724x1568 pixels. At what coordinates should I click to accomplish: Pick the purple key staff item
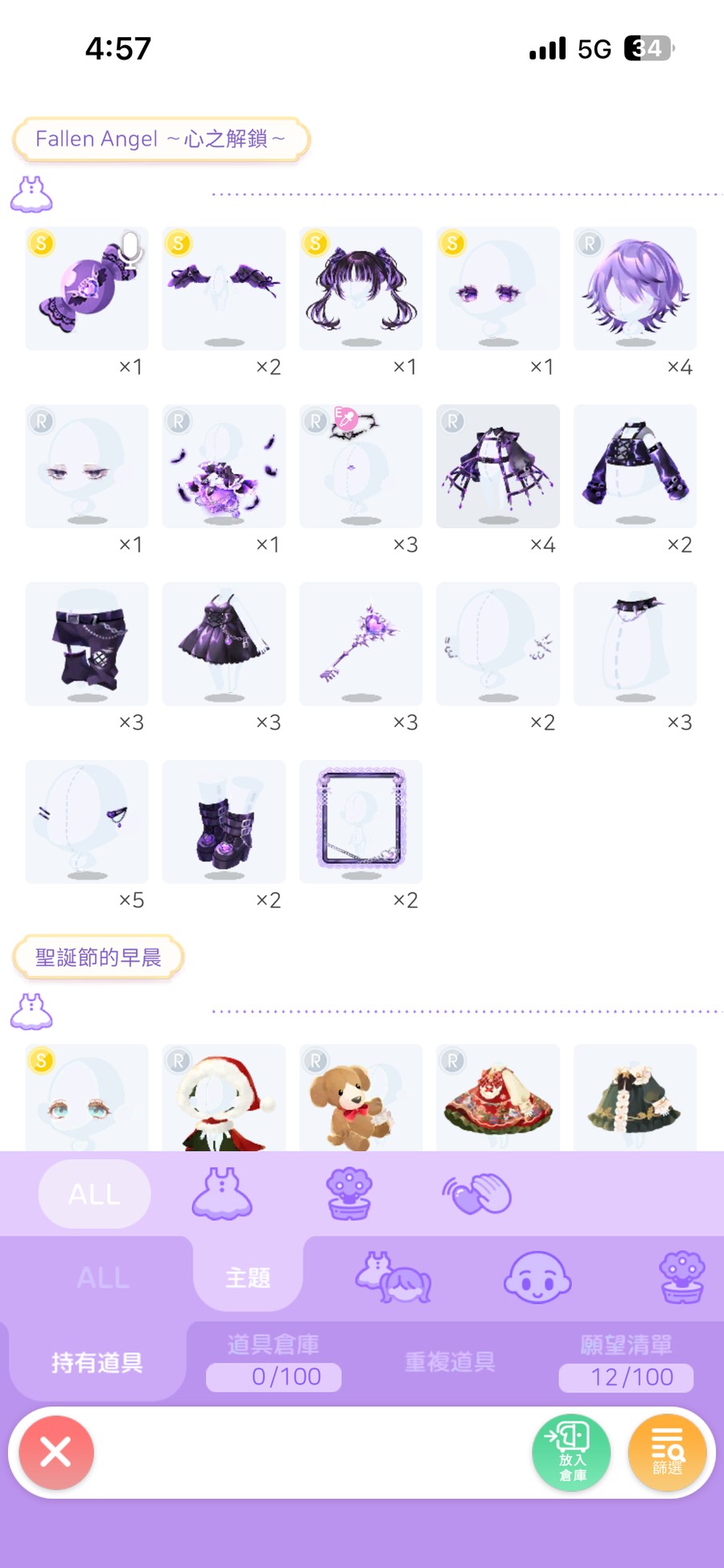point(361,644)
